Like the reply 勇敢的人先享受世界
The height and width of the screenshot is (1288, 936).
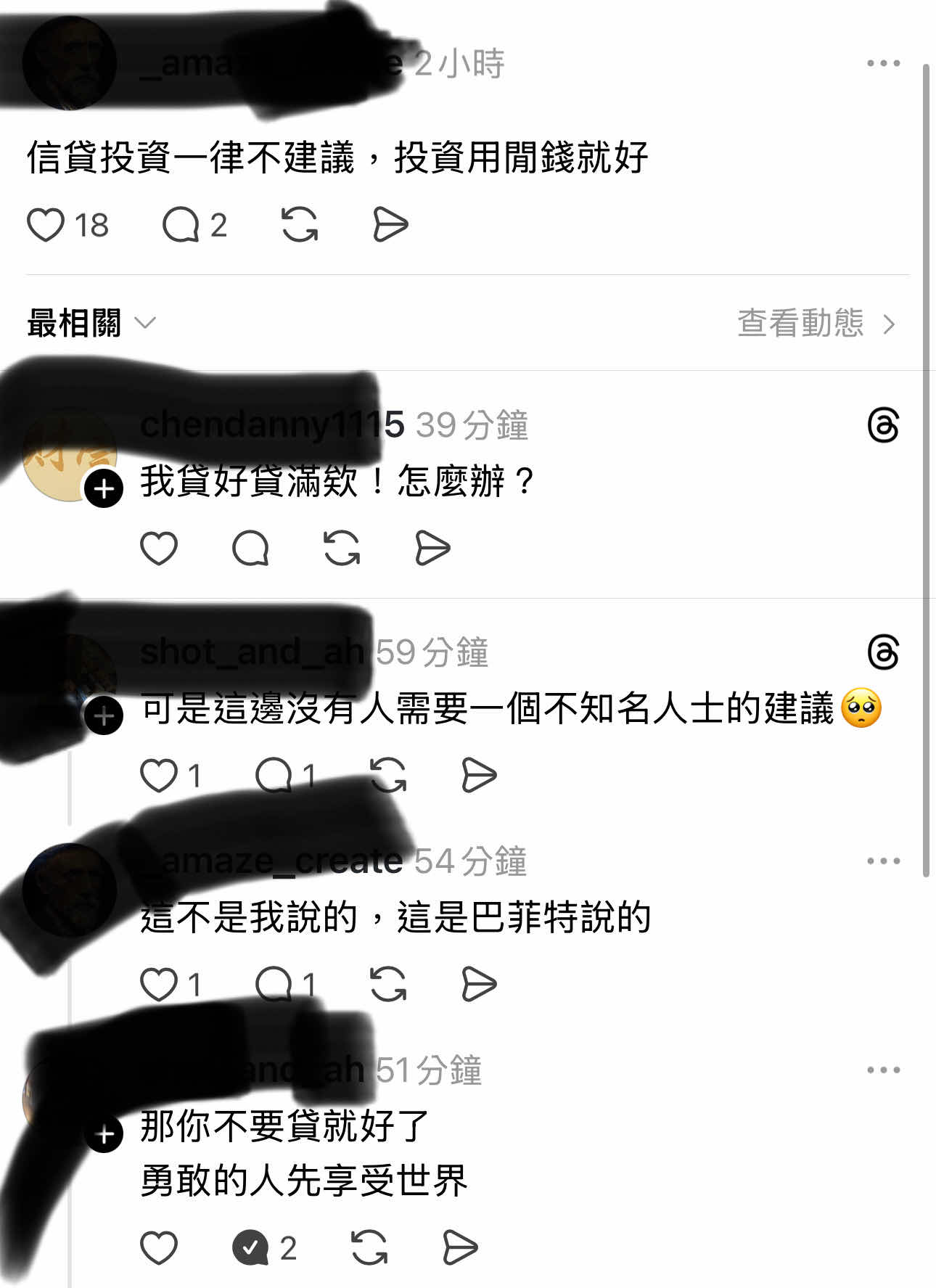(x=159, y=1249)
